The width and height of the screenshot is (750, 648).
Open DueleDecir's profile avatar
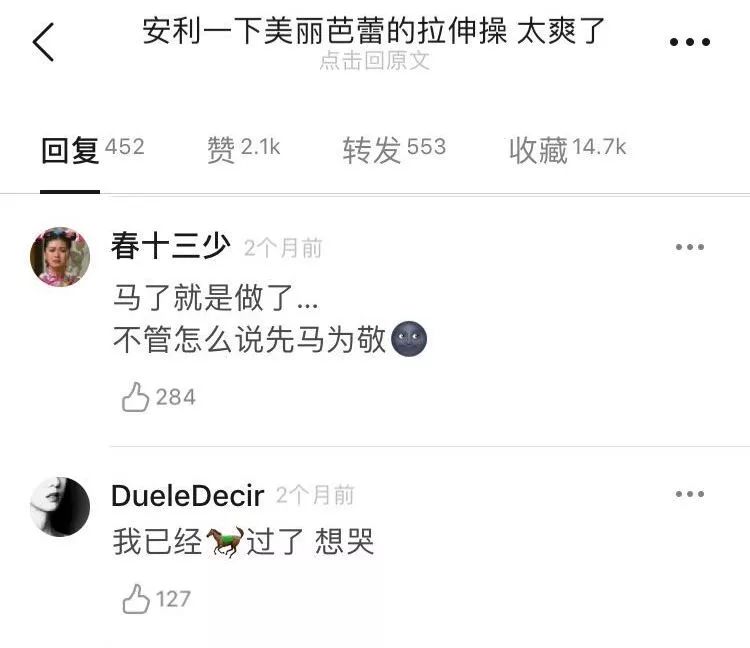tap(60, 506)
